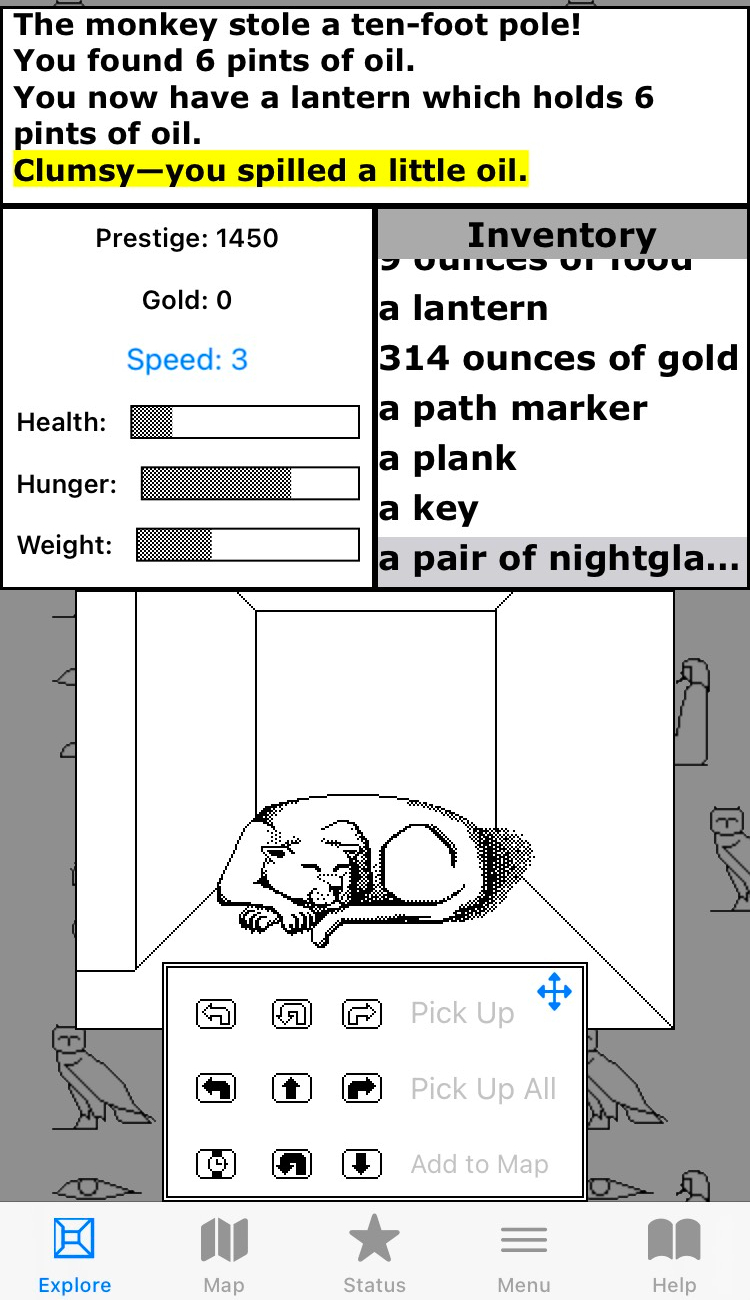
Task: Turn right using the solid right arrow
Action: [x=362, y=1089]
